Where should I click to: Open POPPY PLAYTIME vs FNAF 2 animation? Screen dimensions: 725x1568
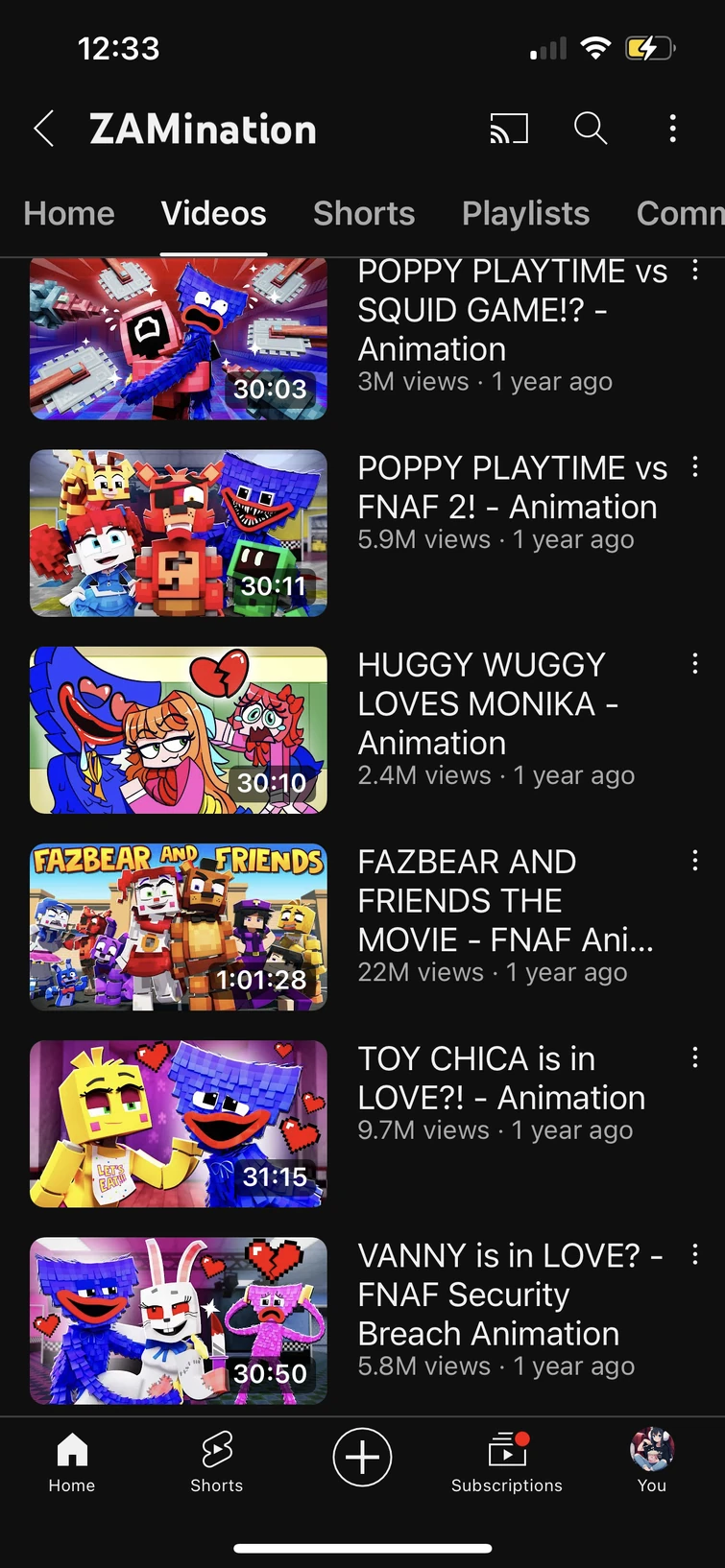(178, 533)
